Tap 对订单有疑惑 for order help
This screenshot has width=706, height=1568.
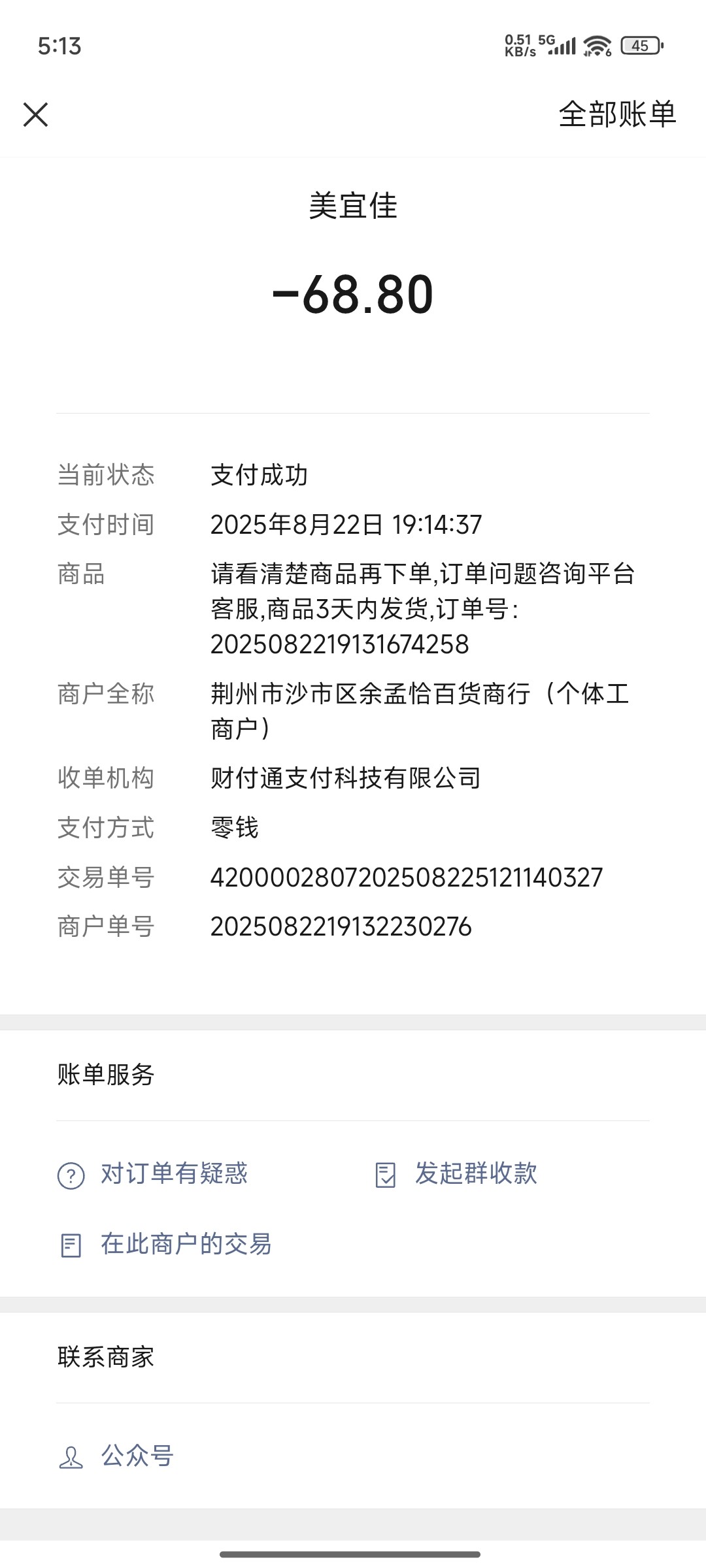click(153, 1174)
